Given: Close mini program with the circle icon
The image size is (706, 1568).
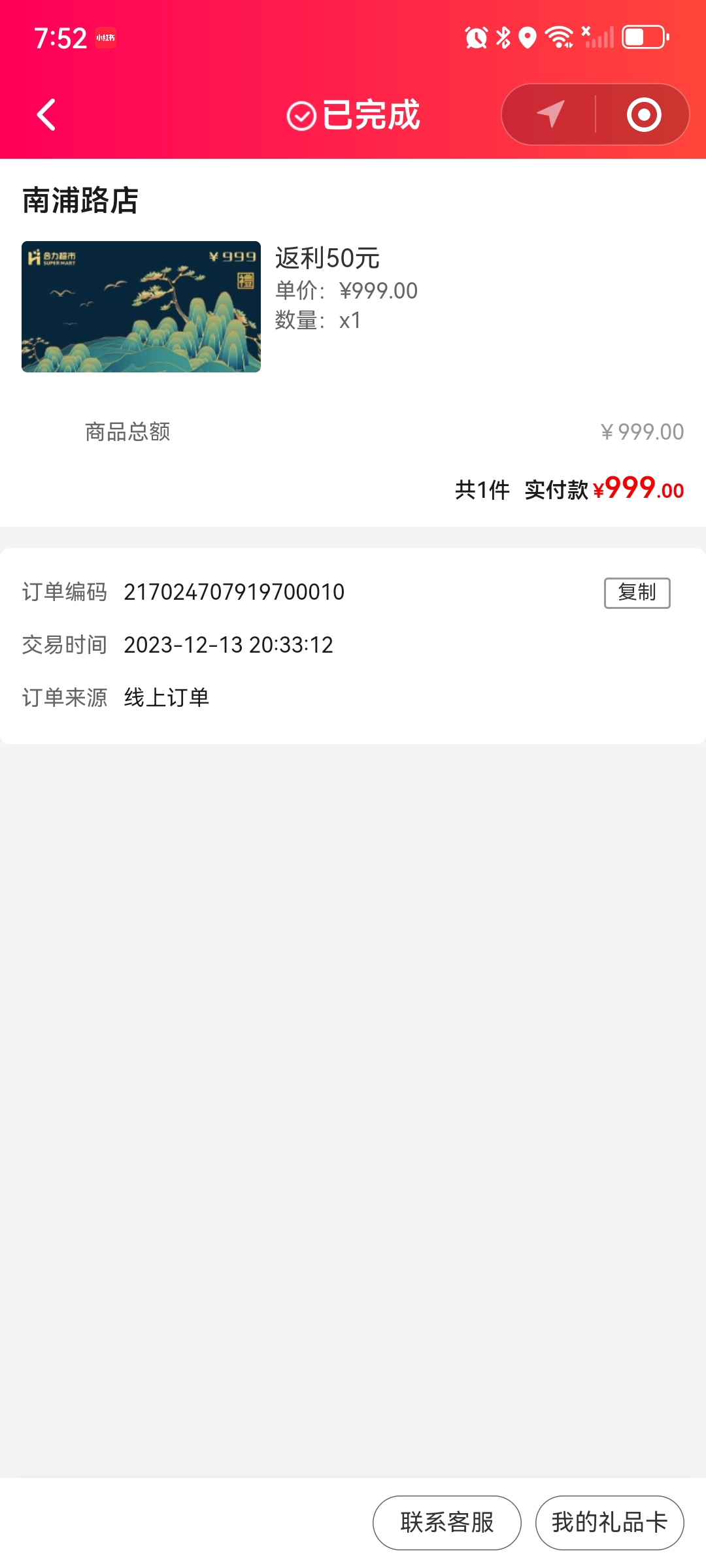Looking at the screenshot, I should (644, 114).
